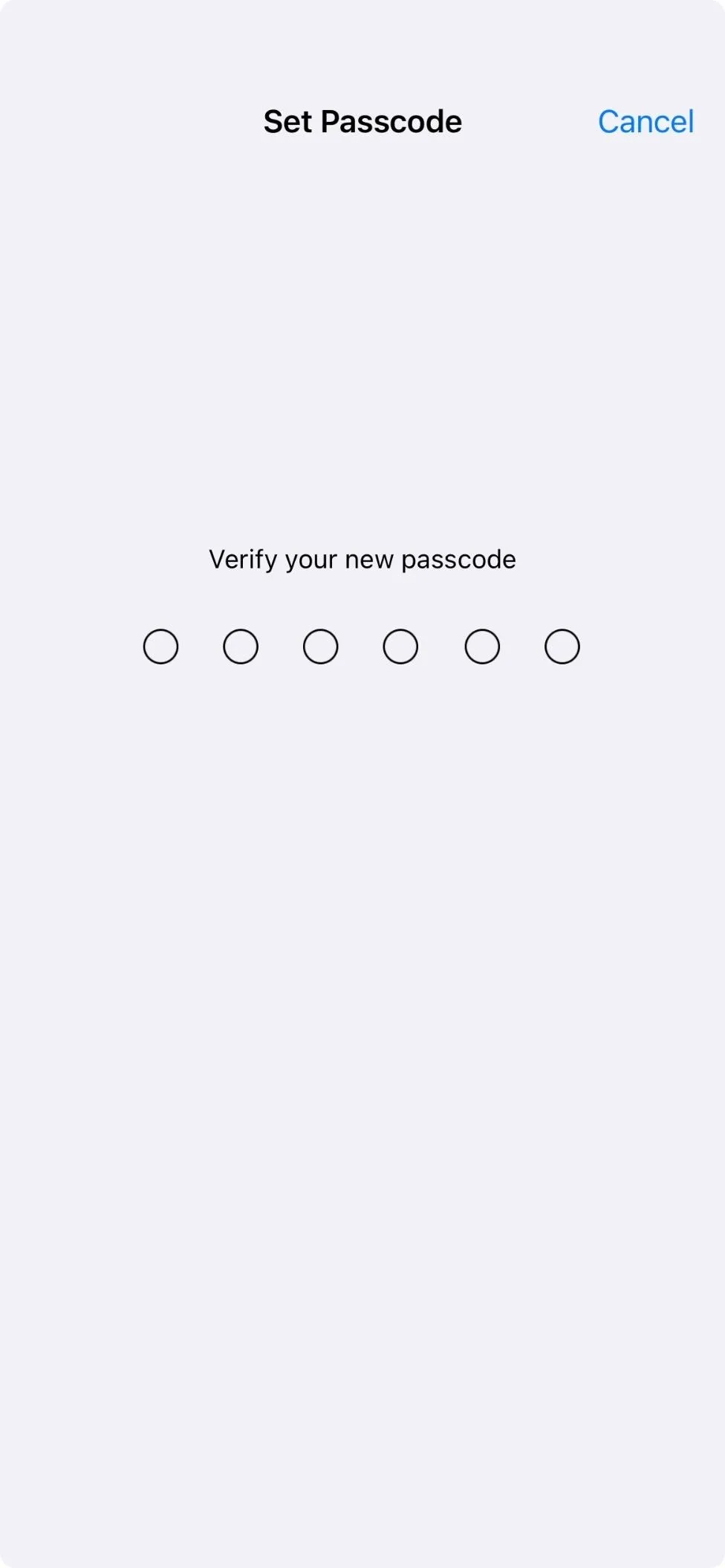Cancel setting the passcode

point(646,122)
